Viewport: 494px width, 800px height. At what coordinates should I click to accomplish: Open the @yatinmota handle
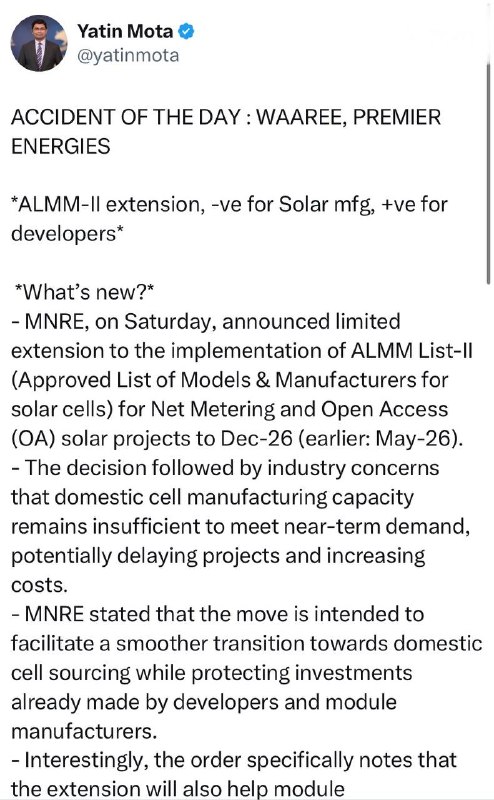pos(128,55)
